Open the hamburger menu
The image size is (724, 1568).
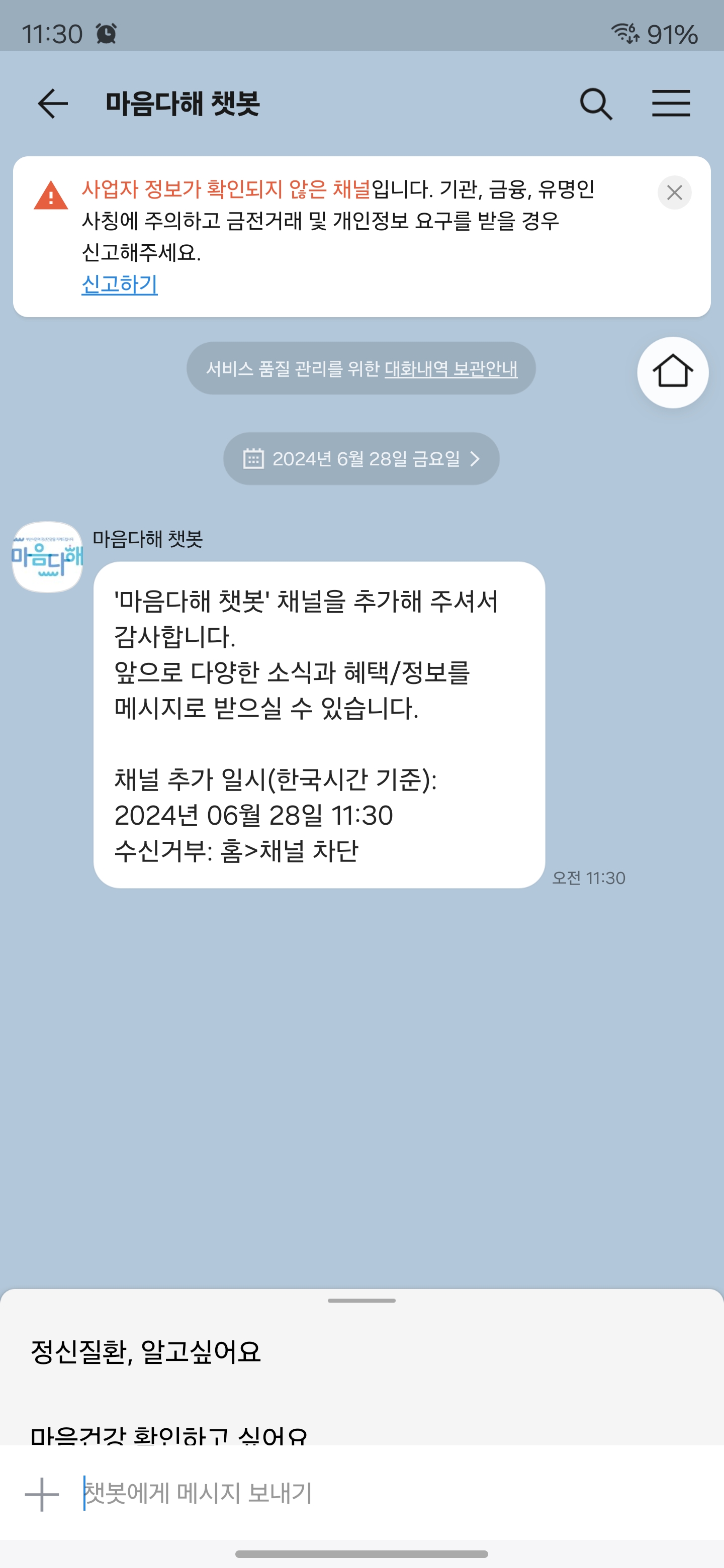[x=670, y=104]
